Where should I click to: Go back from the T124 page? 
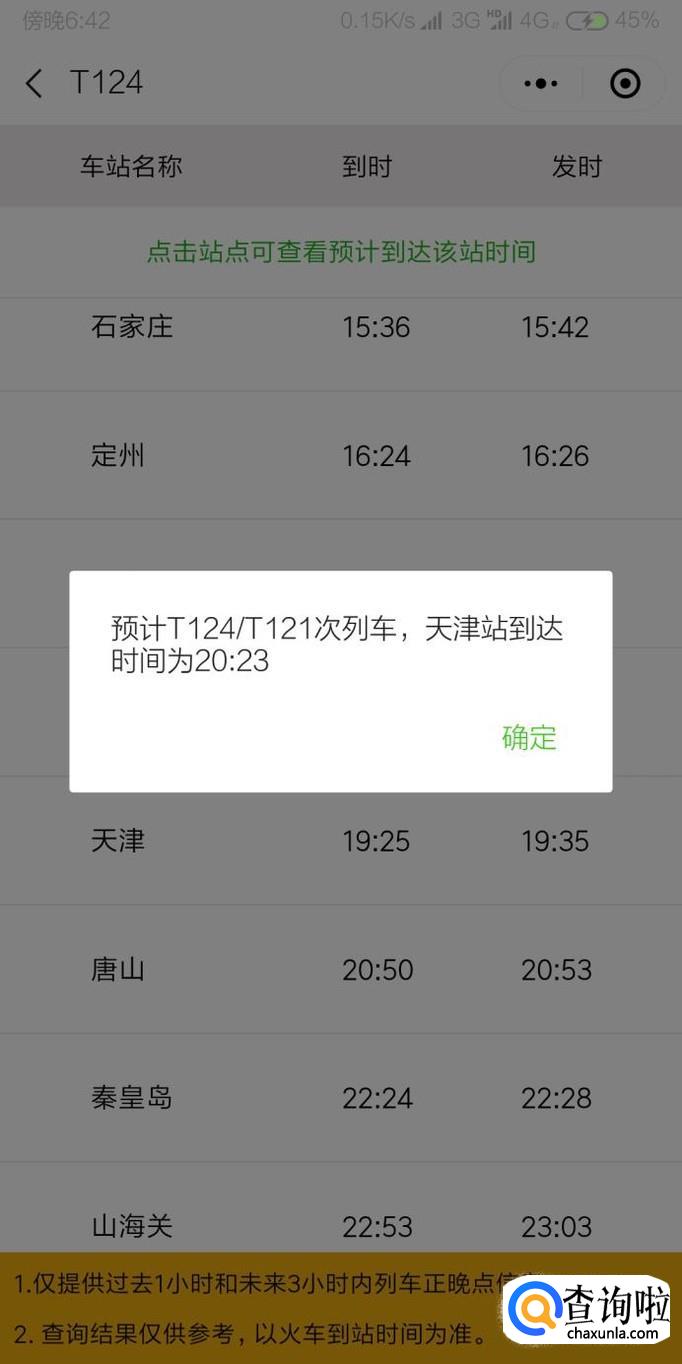tap(35, 83)
